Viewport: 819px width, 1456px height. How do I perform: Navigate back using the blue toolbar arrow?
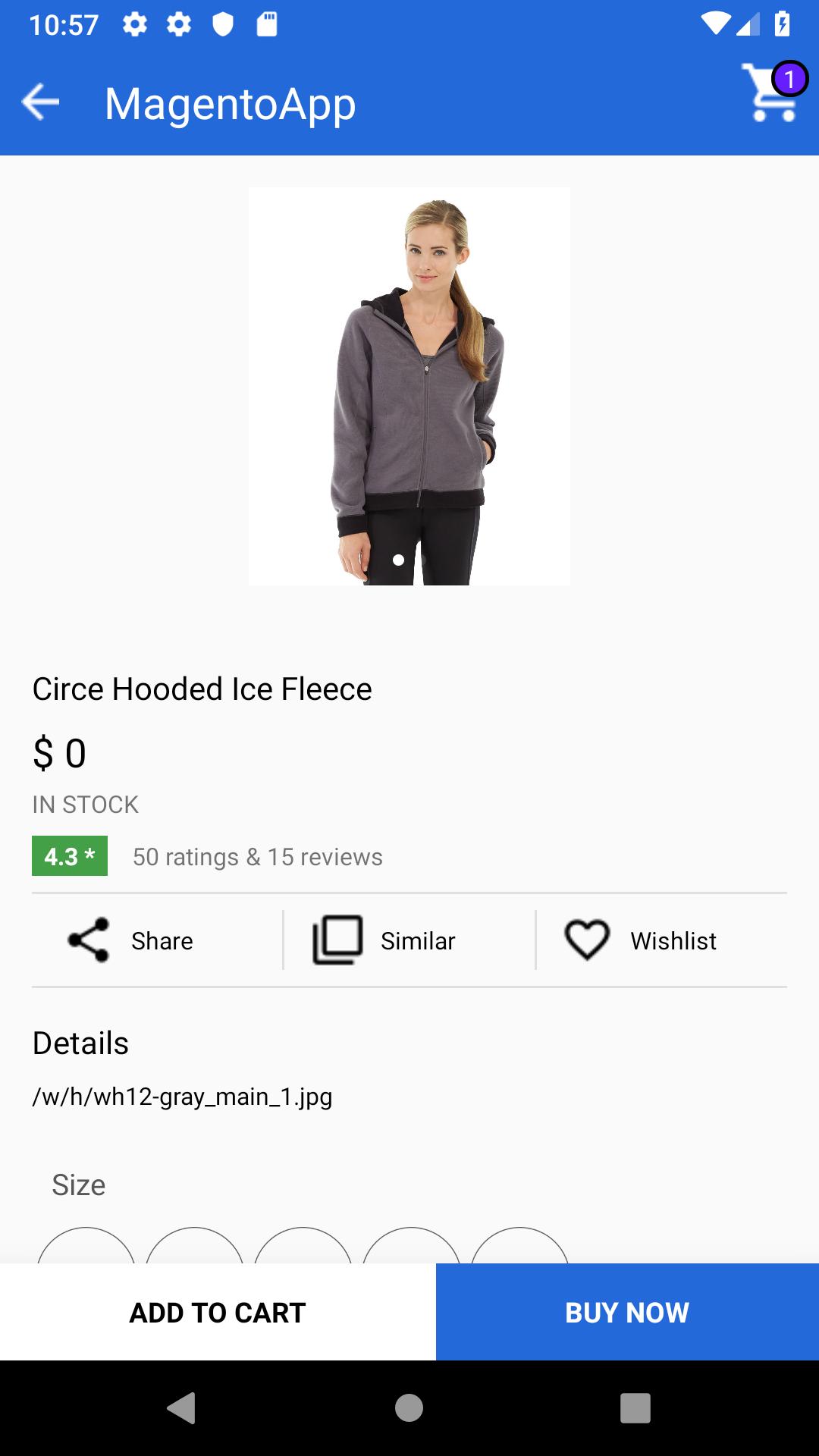[x=39, y=102]
